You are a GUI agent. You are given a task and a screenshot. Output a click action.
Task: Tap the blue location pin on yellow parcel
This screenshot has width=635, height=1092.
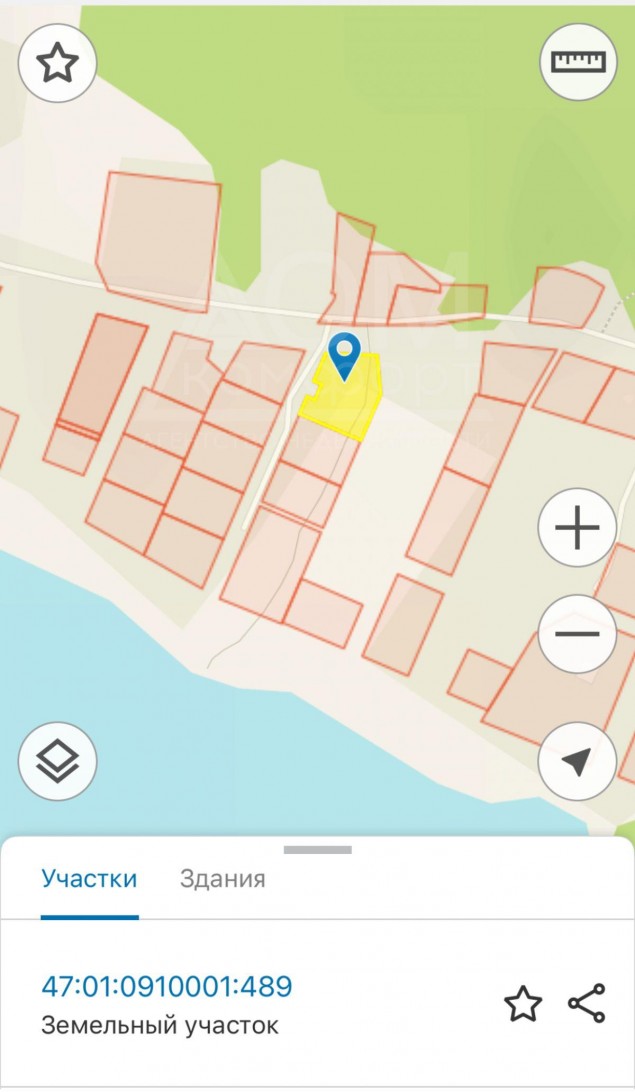[x=345, y=356]
